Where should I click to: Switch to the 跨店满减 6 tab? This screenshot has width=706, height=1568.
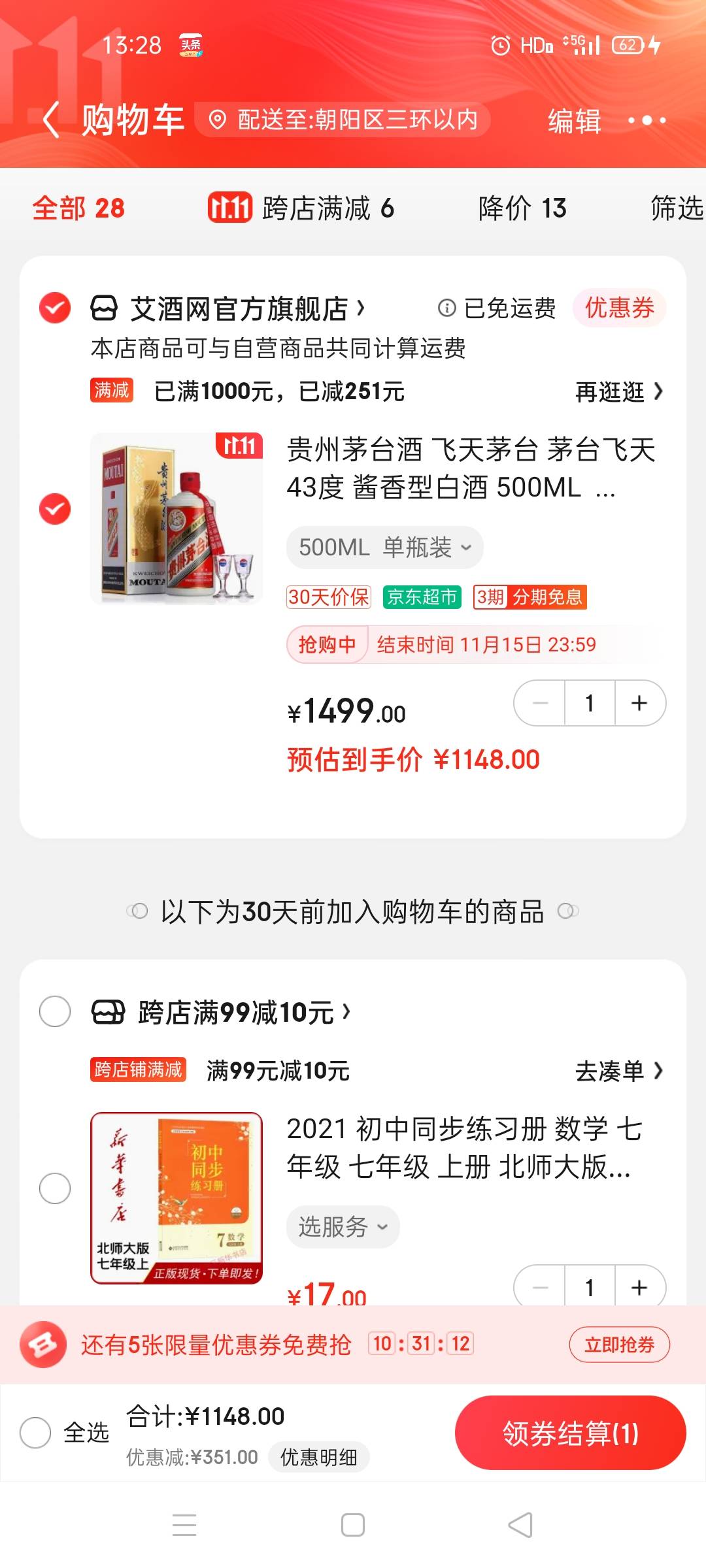[301, 208]
